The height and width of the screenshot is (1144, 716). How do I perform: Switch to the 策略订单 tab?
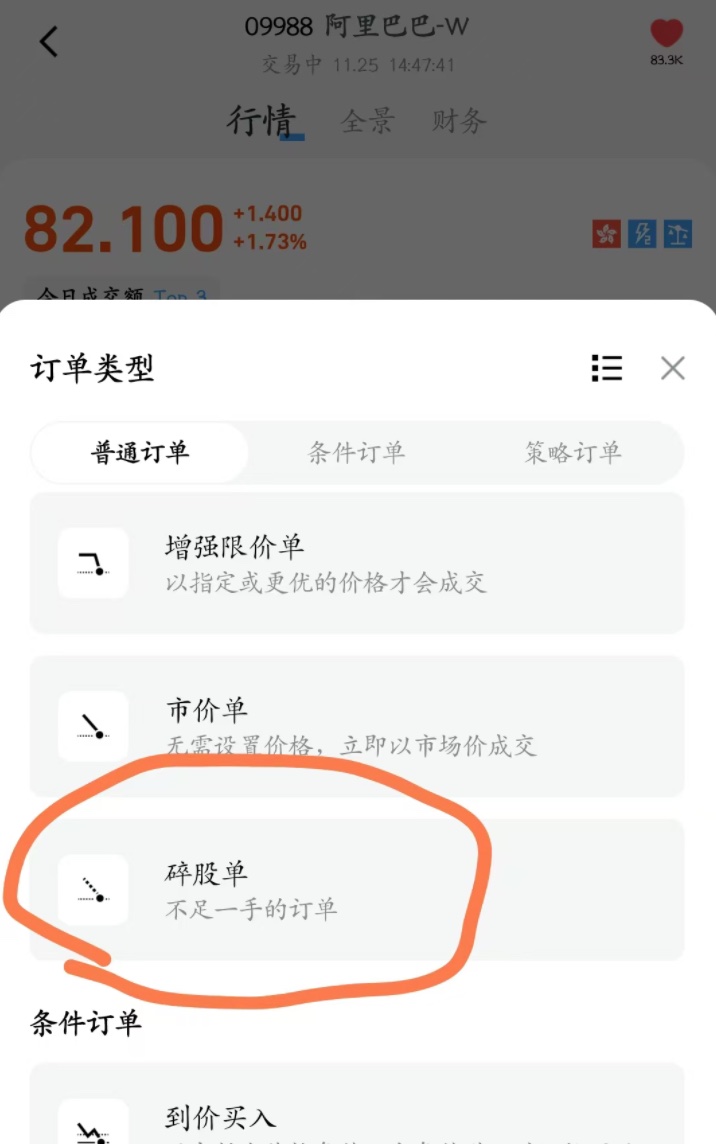point(573,452)
